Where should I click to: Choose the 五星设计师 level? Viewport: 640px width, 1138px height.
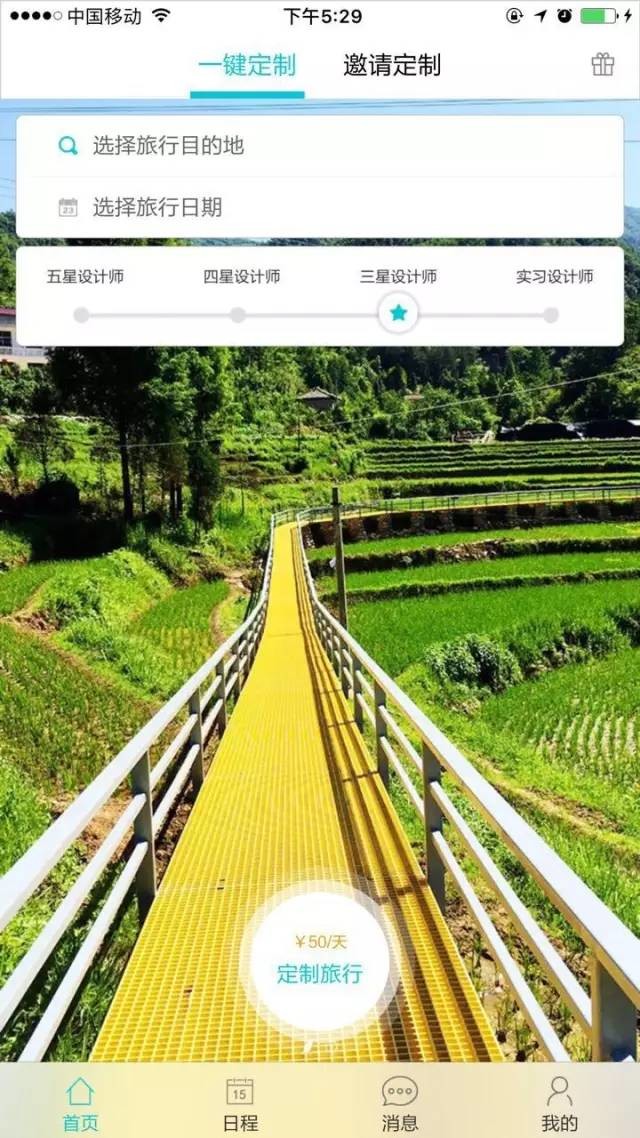[82, 314]
